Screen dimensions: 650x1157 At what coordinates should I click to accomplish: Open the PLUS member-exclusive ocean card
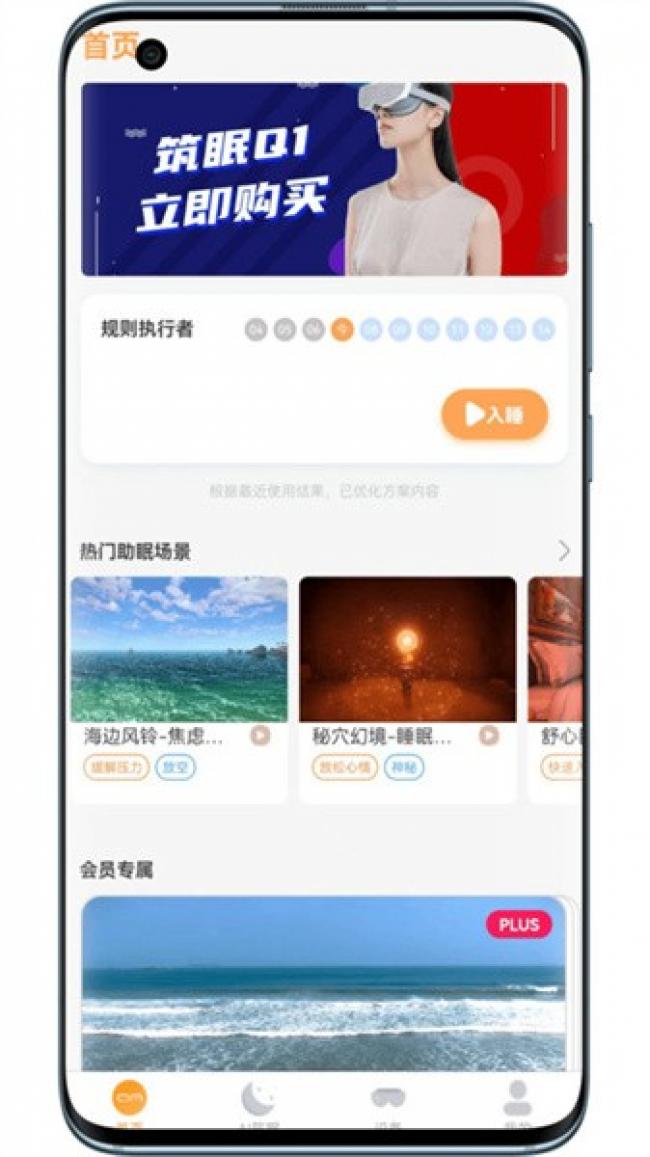pyautogui.click(x=324, y=985)
